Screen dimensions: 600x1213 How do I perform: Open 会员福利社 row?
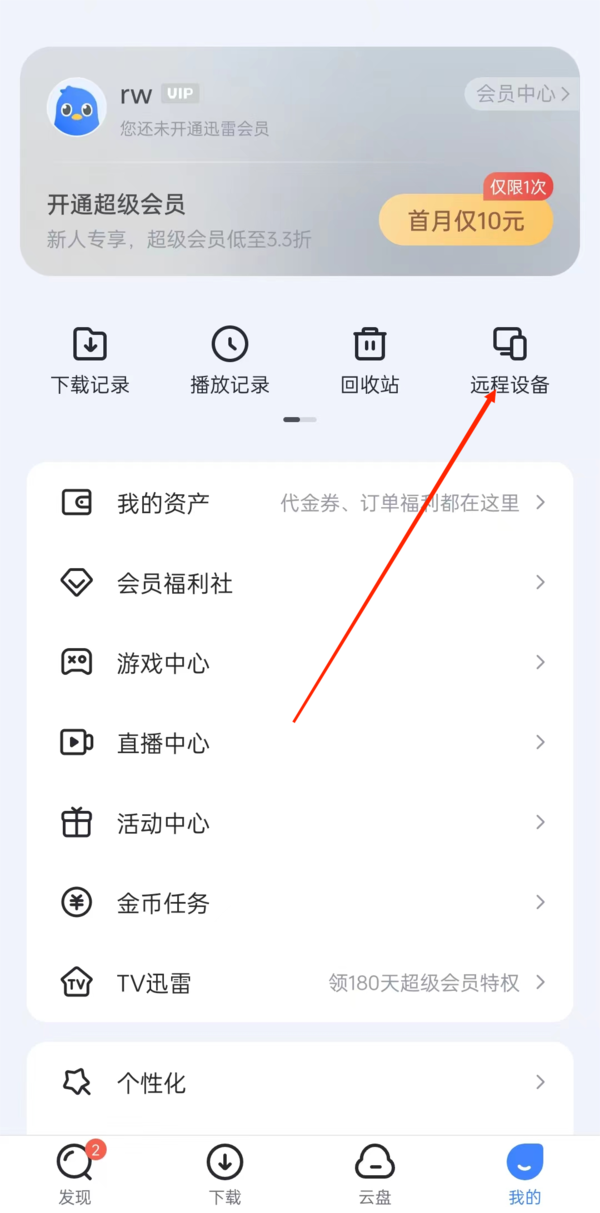(x=300, y=583)
